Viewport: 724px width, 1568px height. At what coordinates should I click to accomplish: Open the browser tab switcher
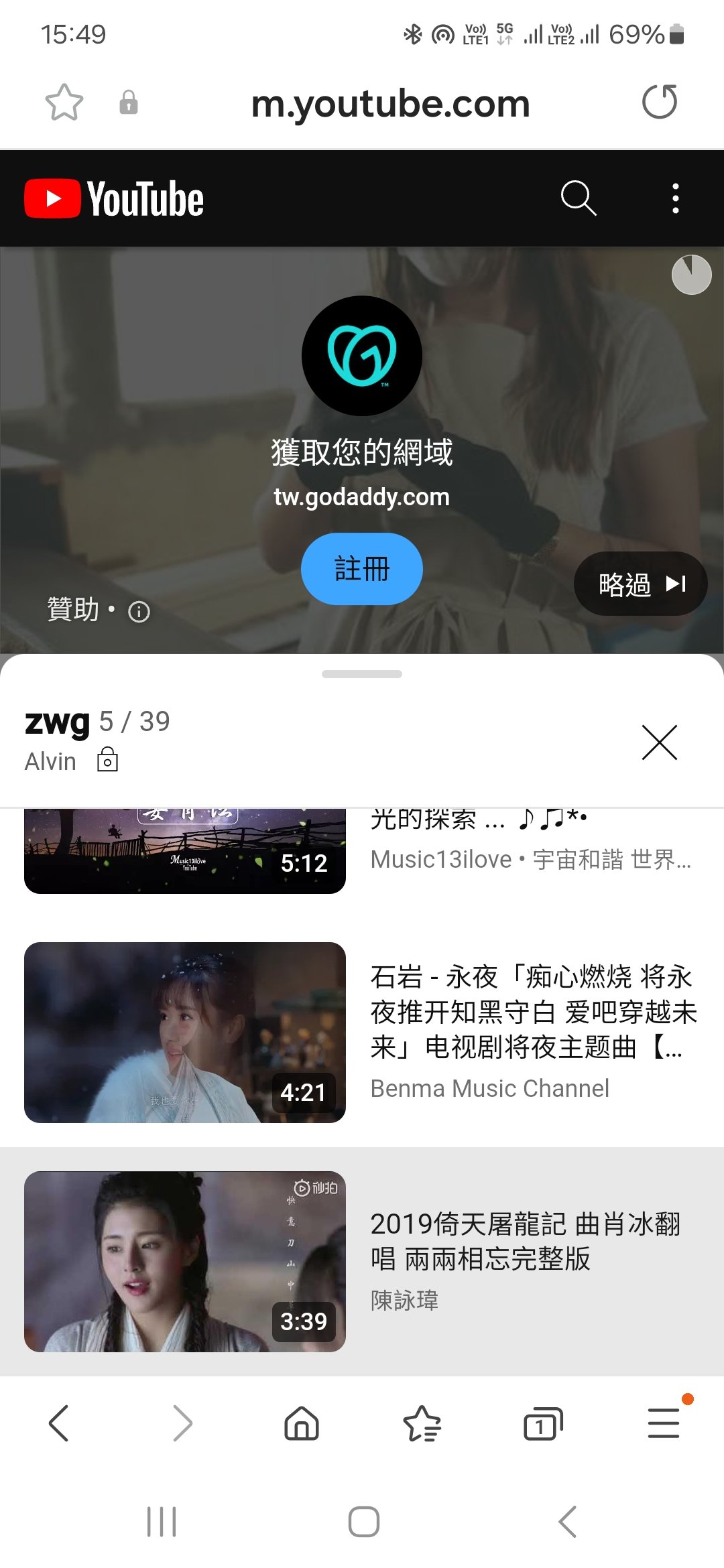click(x=543, y=1424)
